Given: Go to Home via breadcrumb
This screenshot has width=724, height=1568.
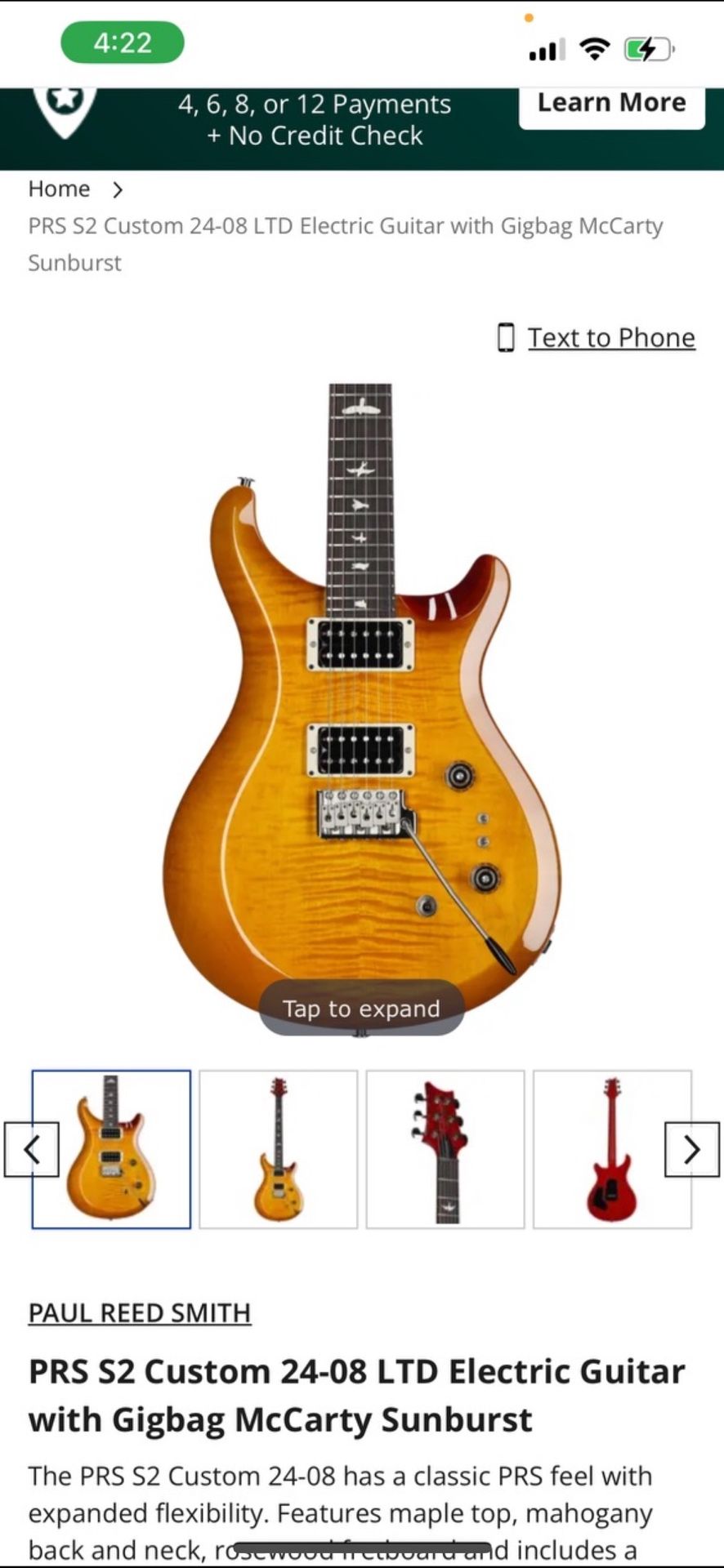Looking at the screenshot, I should click(59, 189).
